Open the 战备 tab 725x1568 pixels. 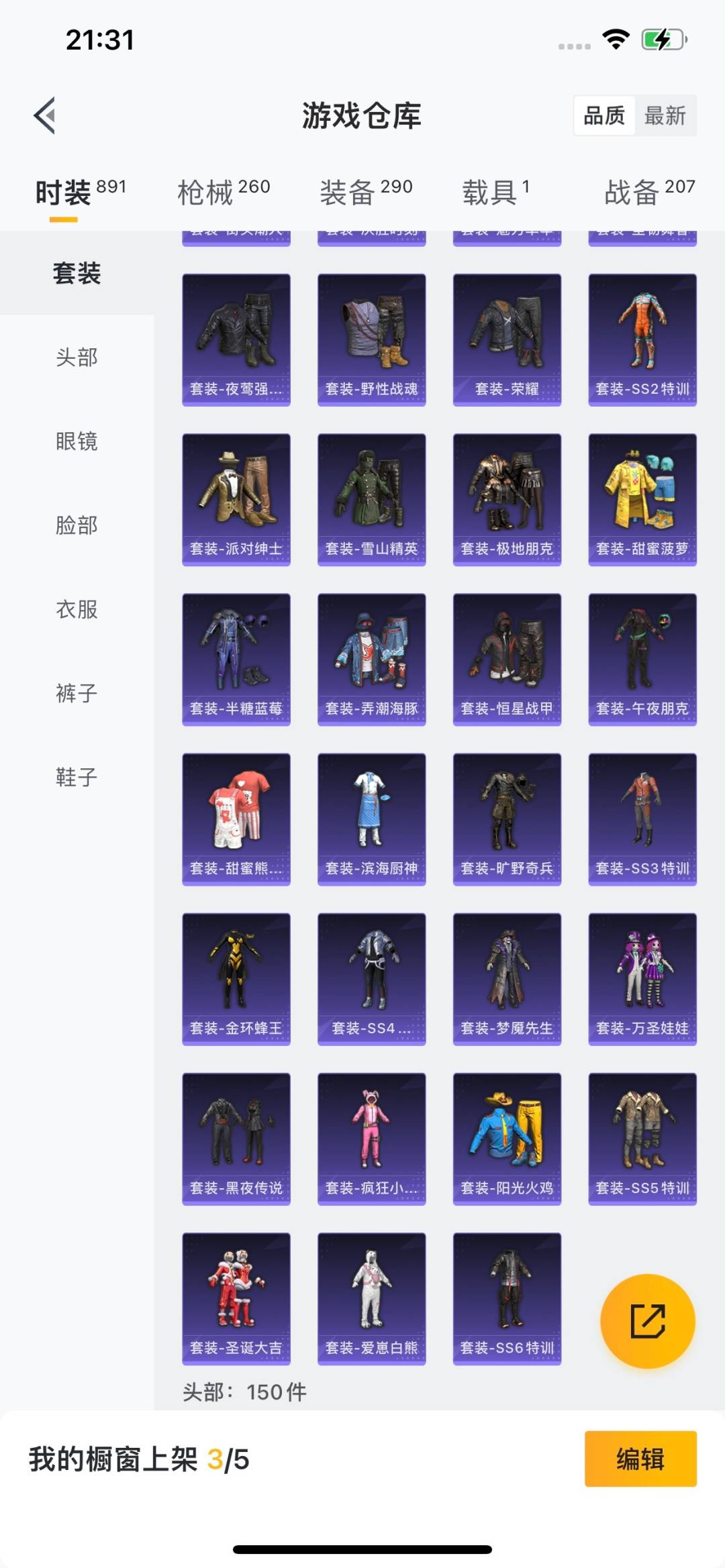(650, 192)
